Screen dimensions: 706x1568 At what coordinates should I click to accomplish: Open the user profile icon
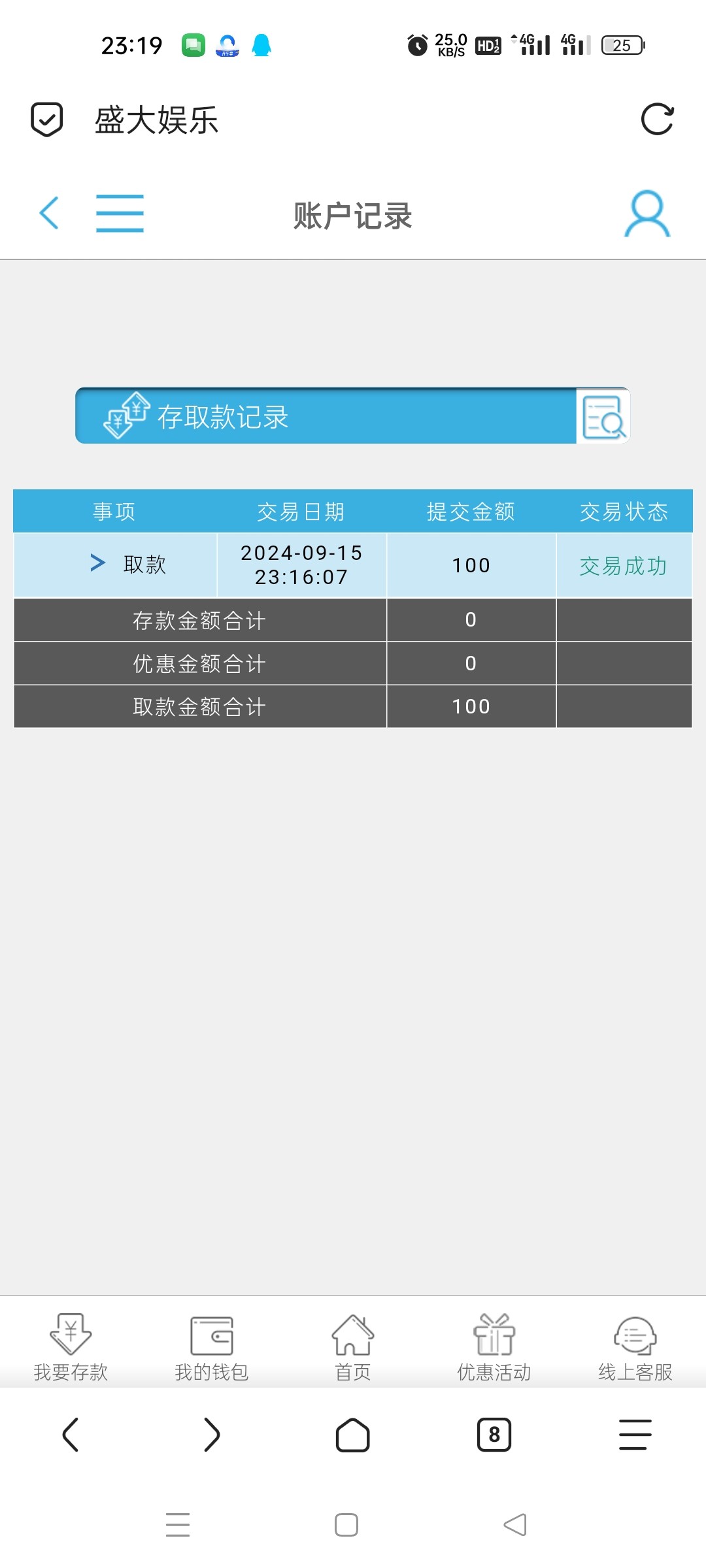pos(647,214)
